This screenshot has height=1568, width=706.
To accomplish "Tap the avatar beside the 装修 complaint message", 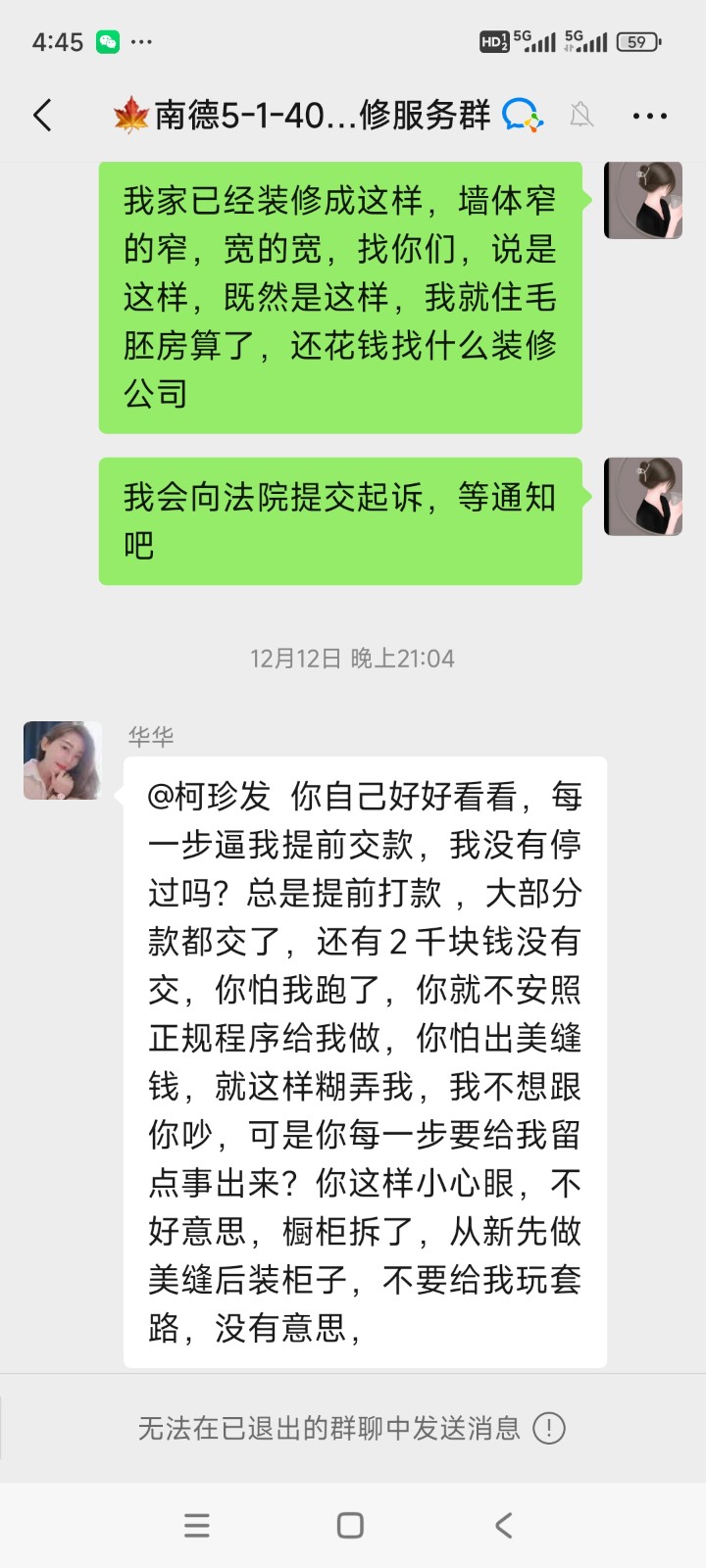I will pos(642,201).
